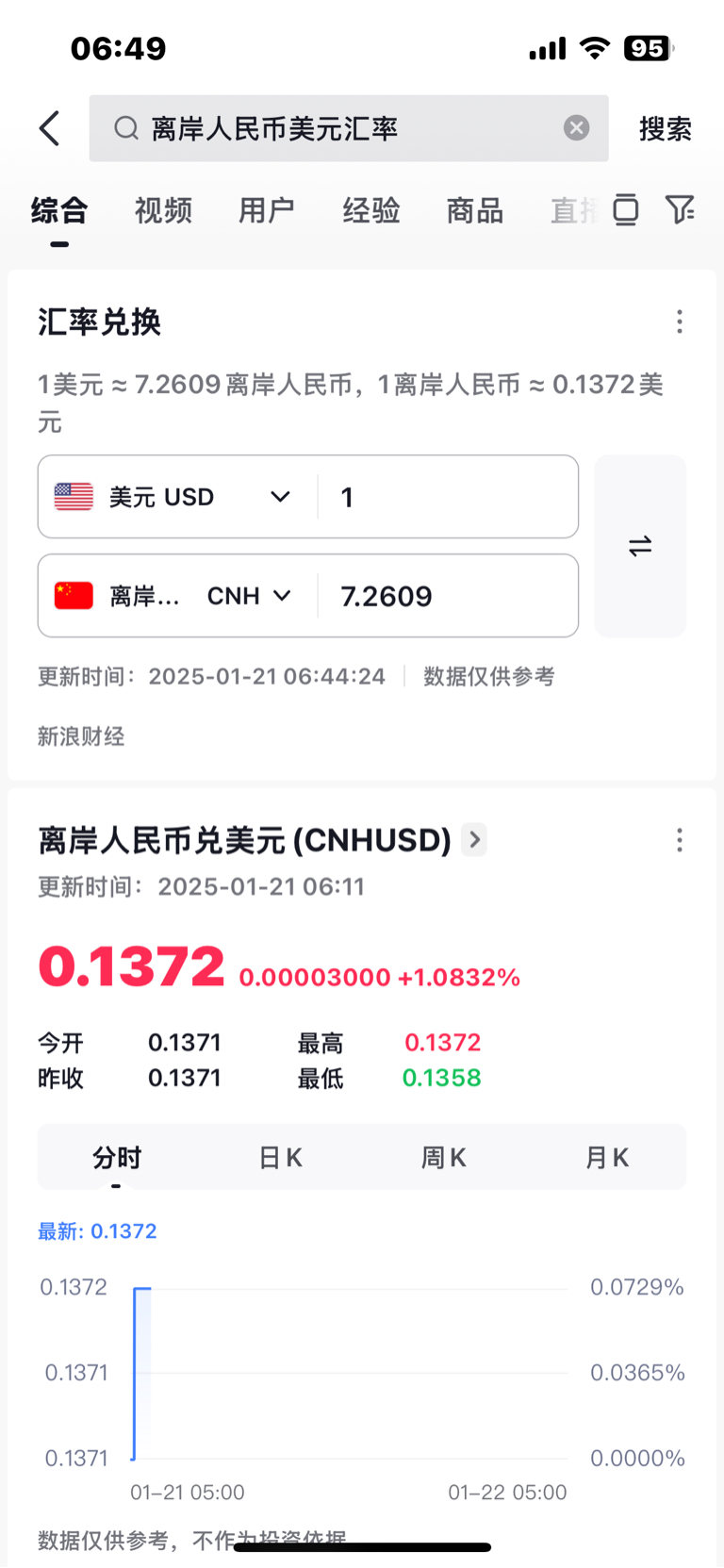Image resolution: width=724 pixels, height=1568 pixels.
Task: Switch to the 用户 tab
Action: coord(267,210)
